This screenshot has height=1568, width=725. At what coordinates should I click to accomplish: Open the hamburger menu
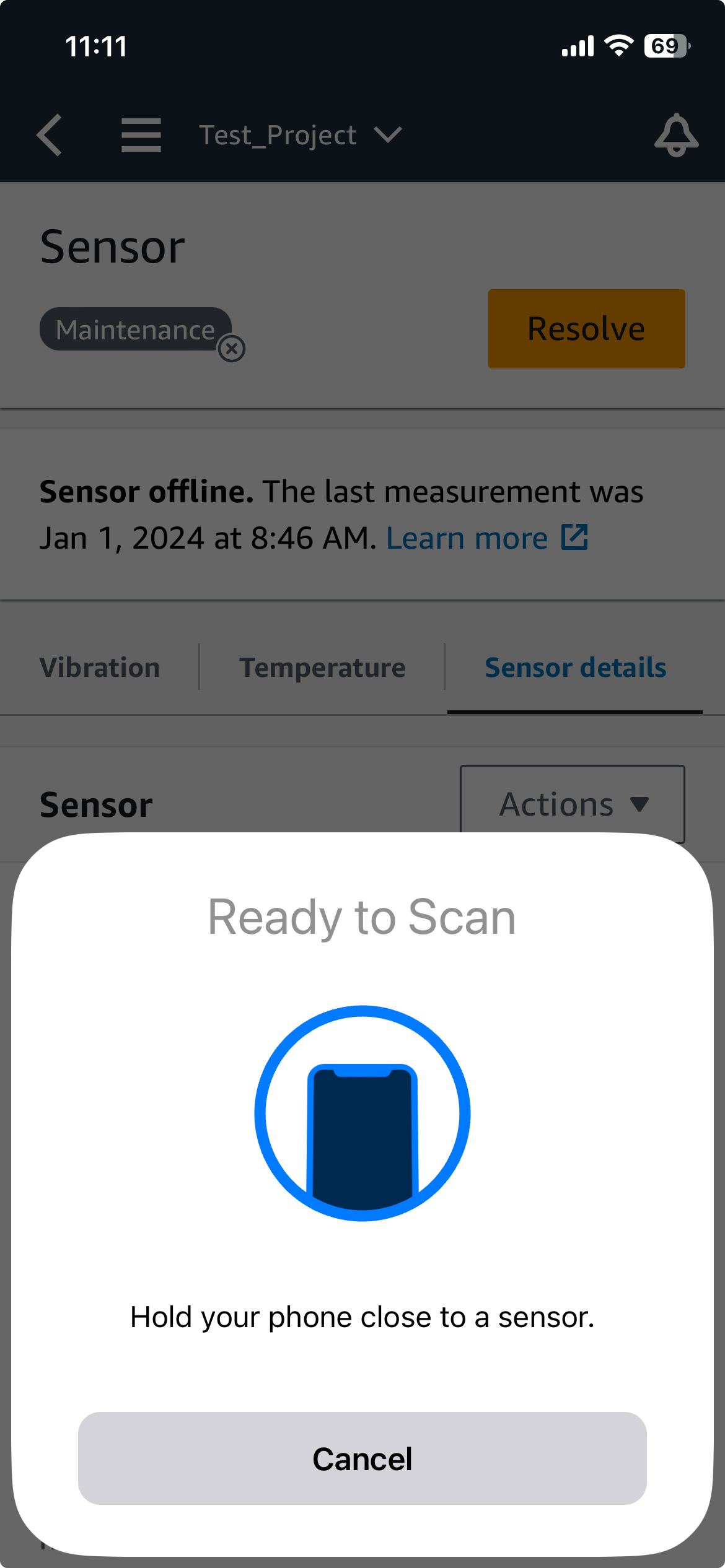[141, 135]
